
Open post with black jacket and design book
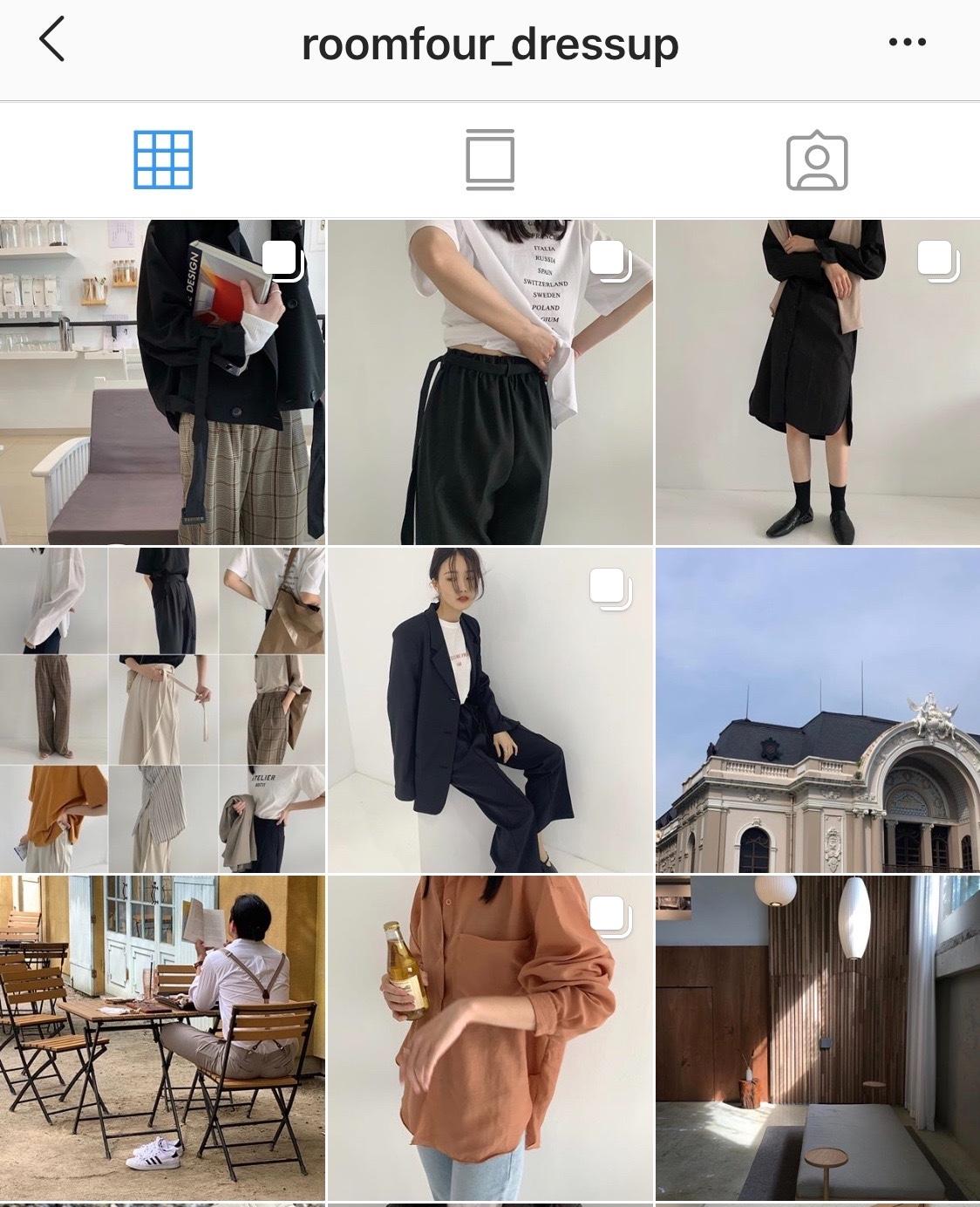pyautogui.click(x=162, y=382)
